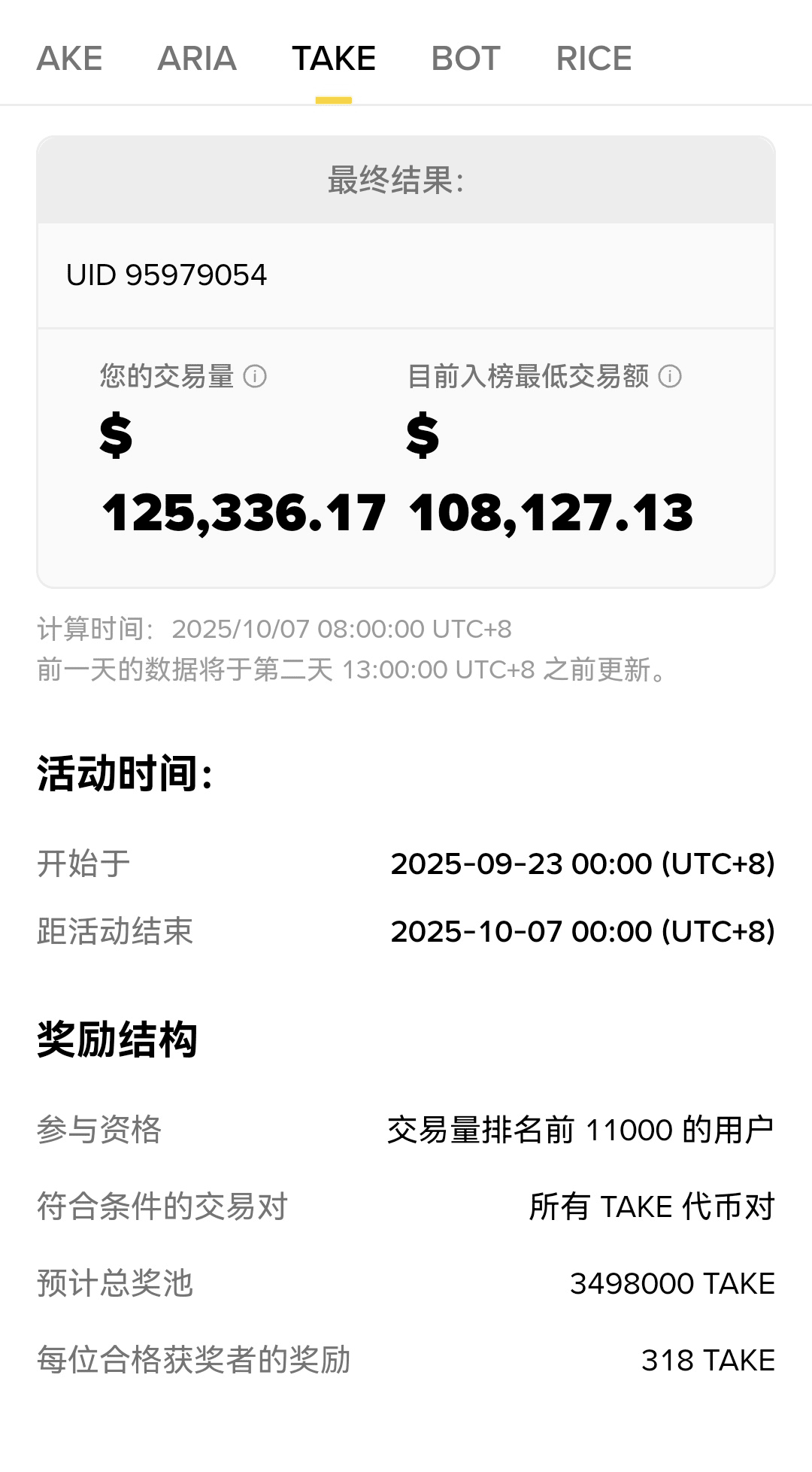Switch to the RICE tab

(x=594, y=59)
